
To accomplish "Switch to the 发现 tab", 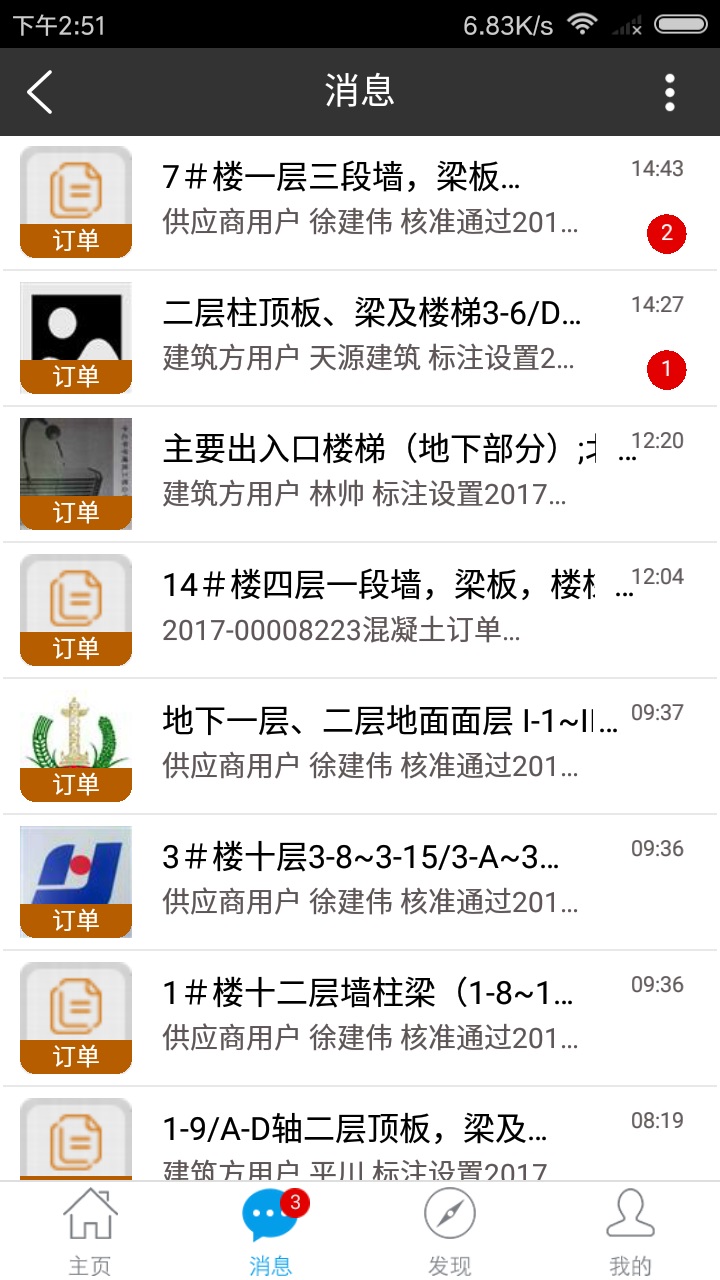I will click(449, 1230).
